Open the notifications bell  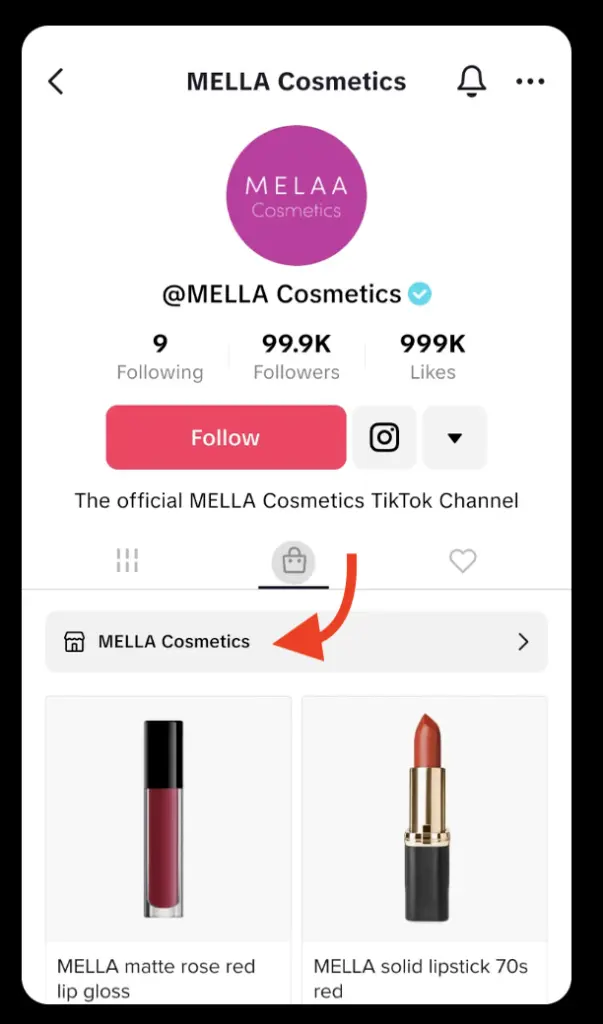click(472, 81)
